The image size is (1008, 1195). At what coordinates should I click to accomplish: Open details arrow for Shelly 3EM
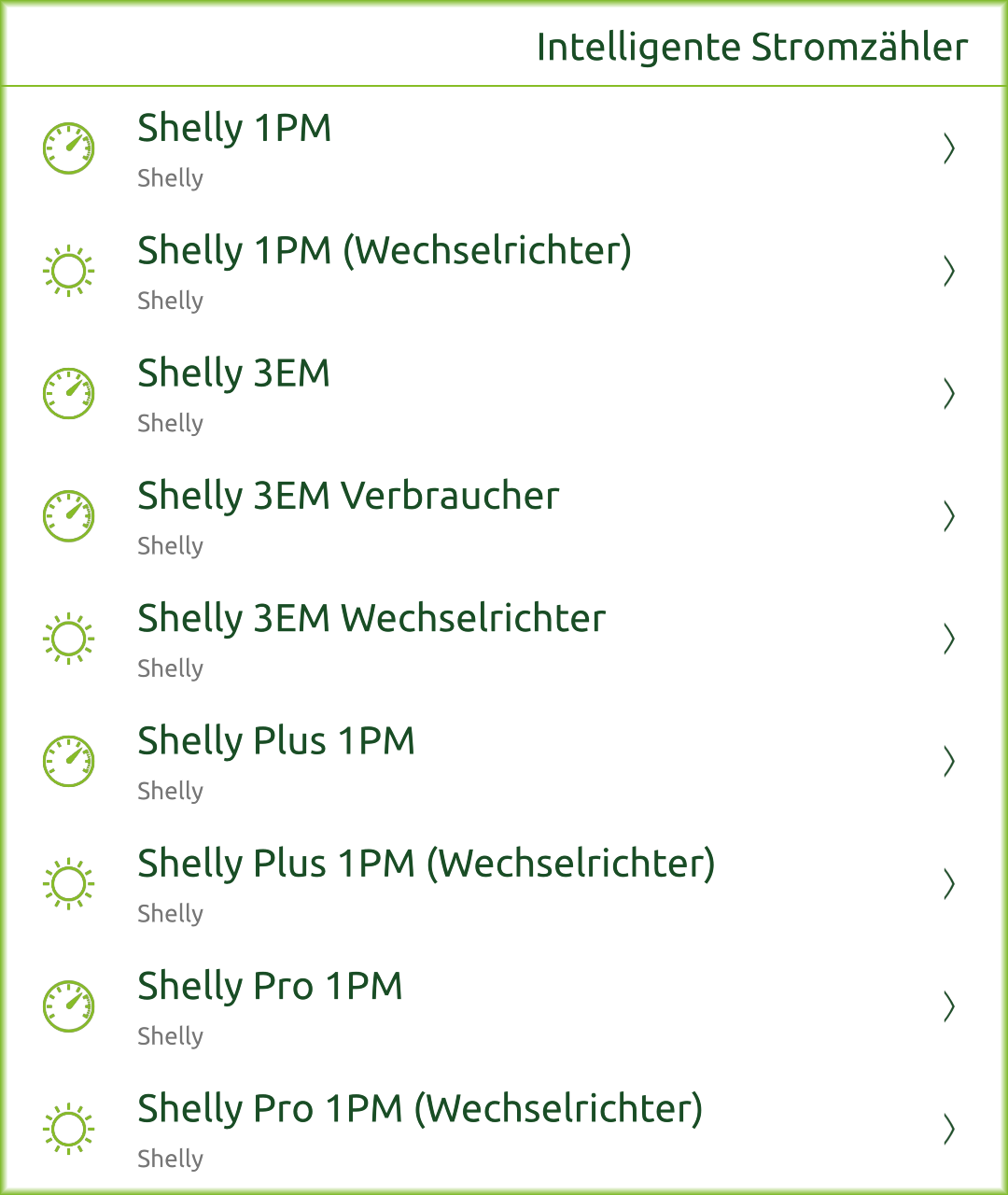948,393
